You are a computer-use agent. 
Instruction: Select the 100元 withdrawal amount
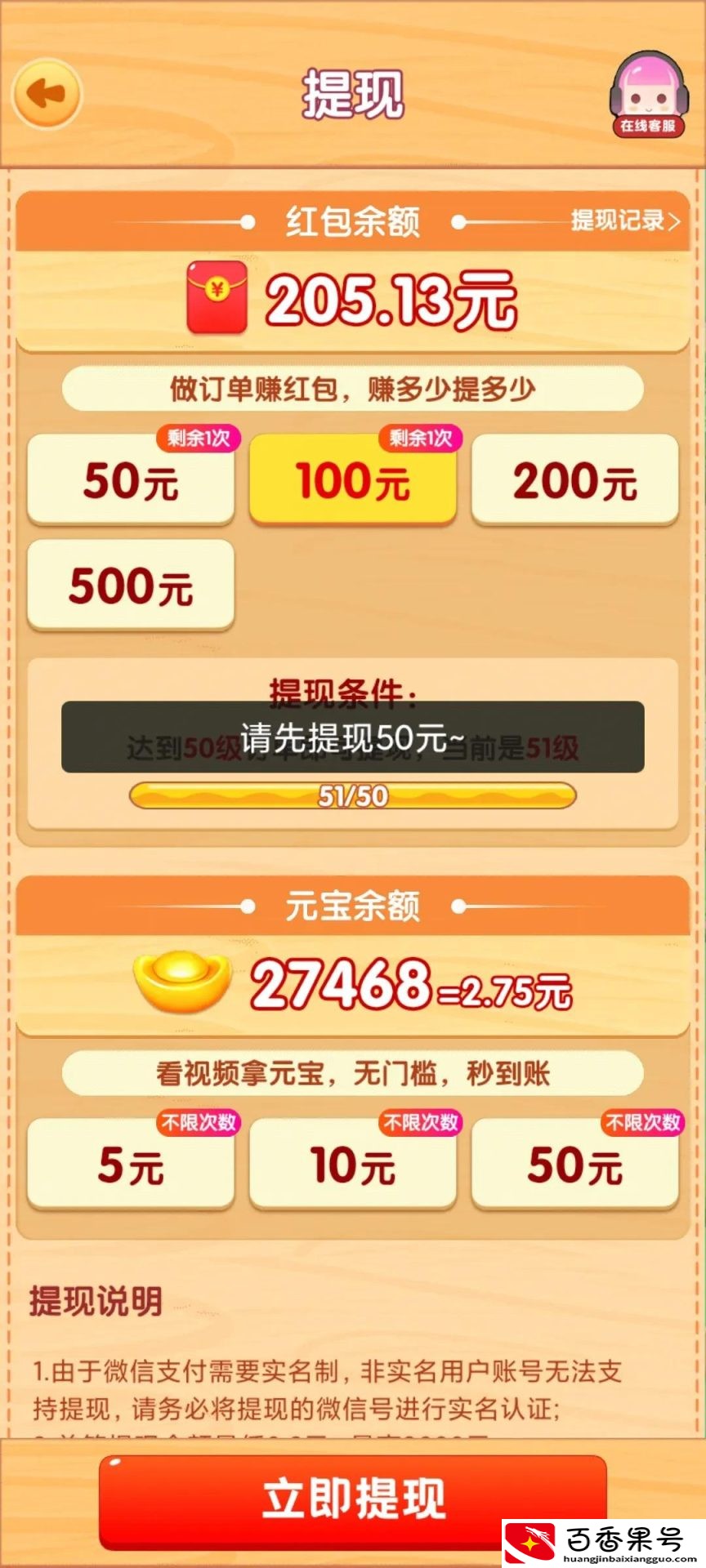point(352,480)
